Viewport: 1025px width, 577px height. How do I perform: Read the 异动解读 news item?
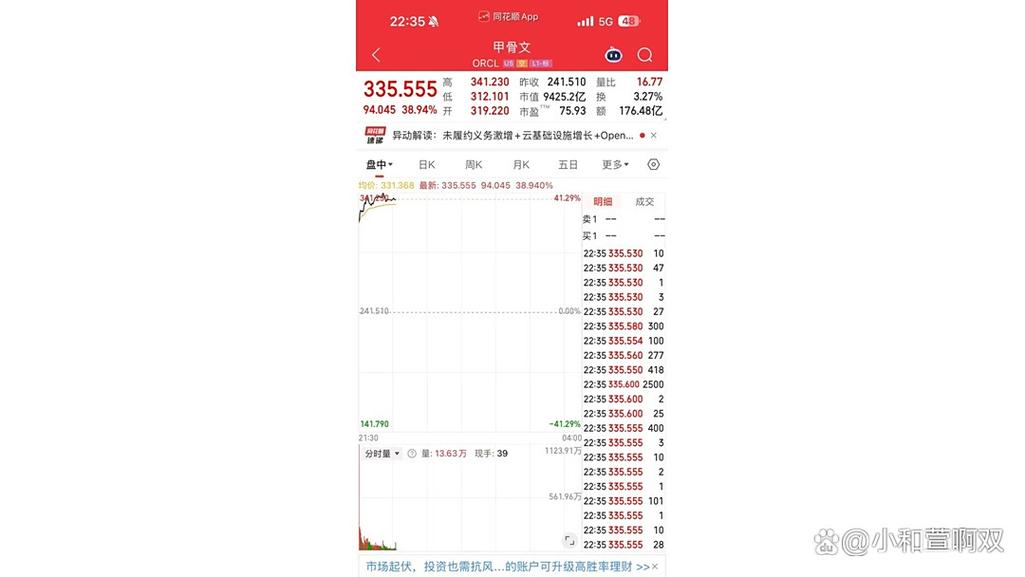[x=512, y=135]
